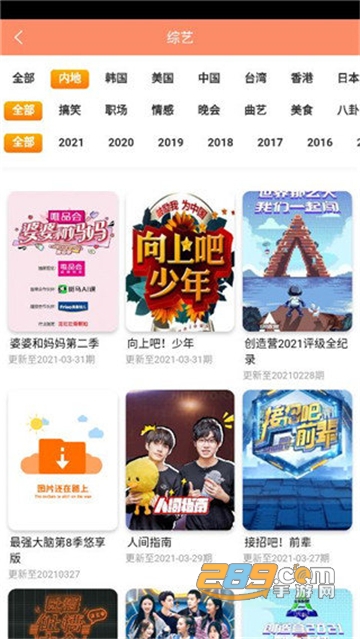Go back using the top-left arrow
Screen dimensions: 360x639
coord(18,37)
